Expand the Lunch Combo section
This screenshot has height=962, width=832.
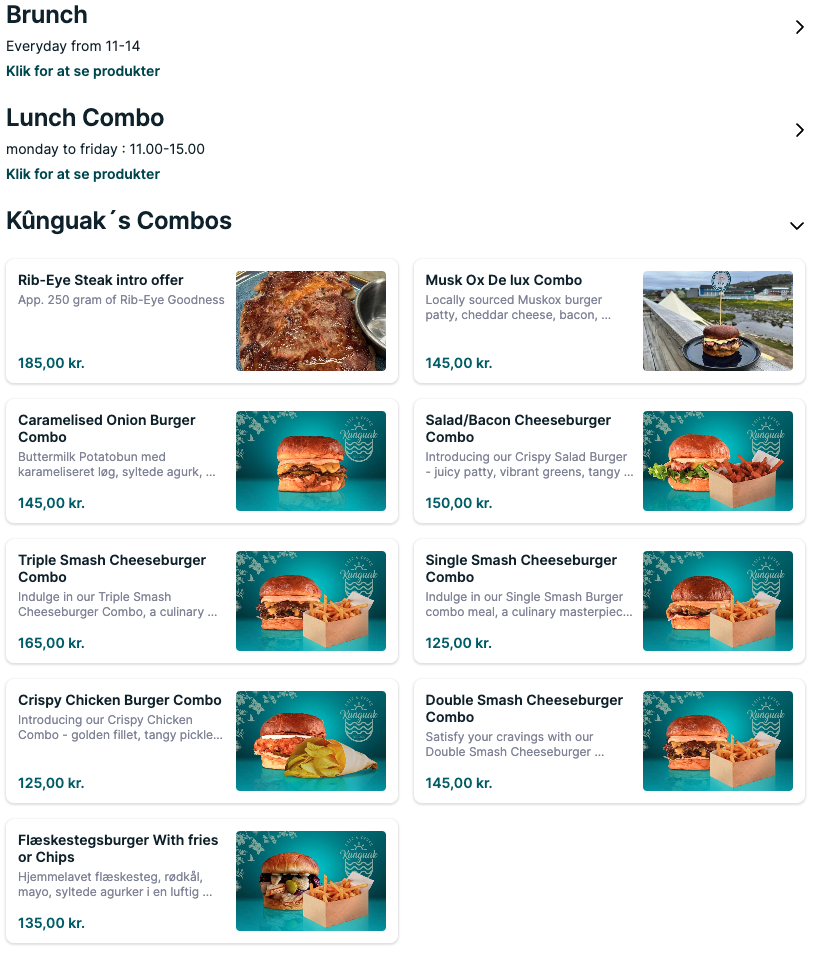tap(799, 130)
